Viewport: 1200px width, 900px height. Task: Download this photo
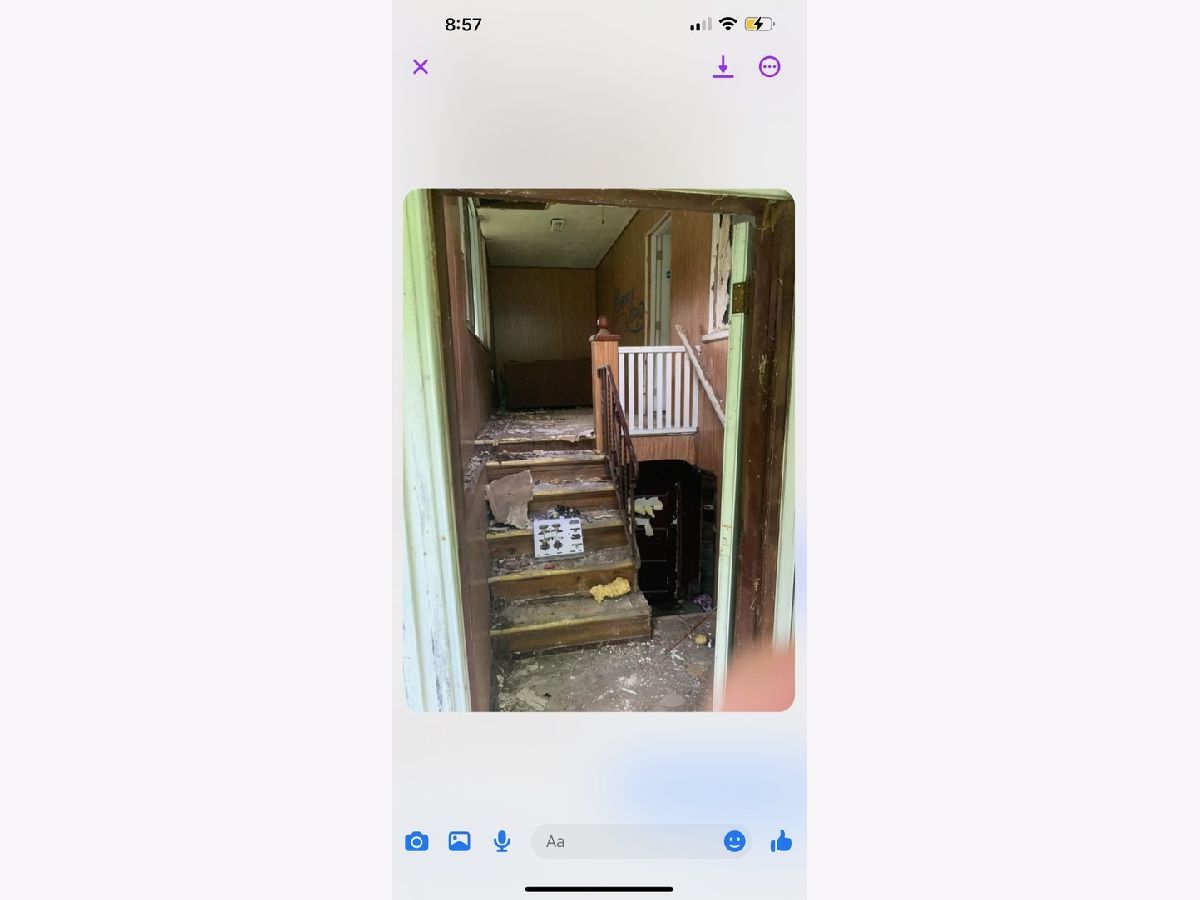[723, 67]
